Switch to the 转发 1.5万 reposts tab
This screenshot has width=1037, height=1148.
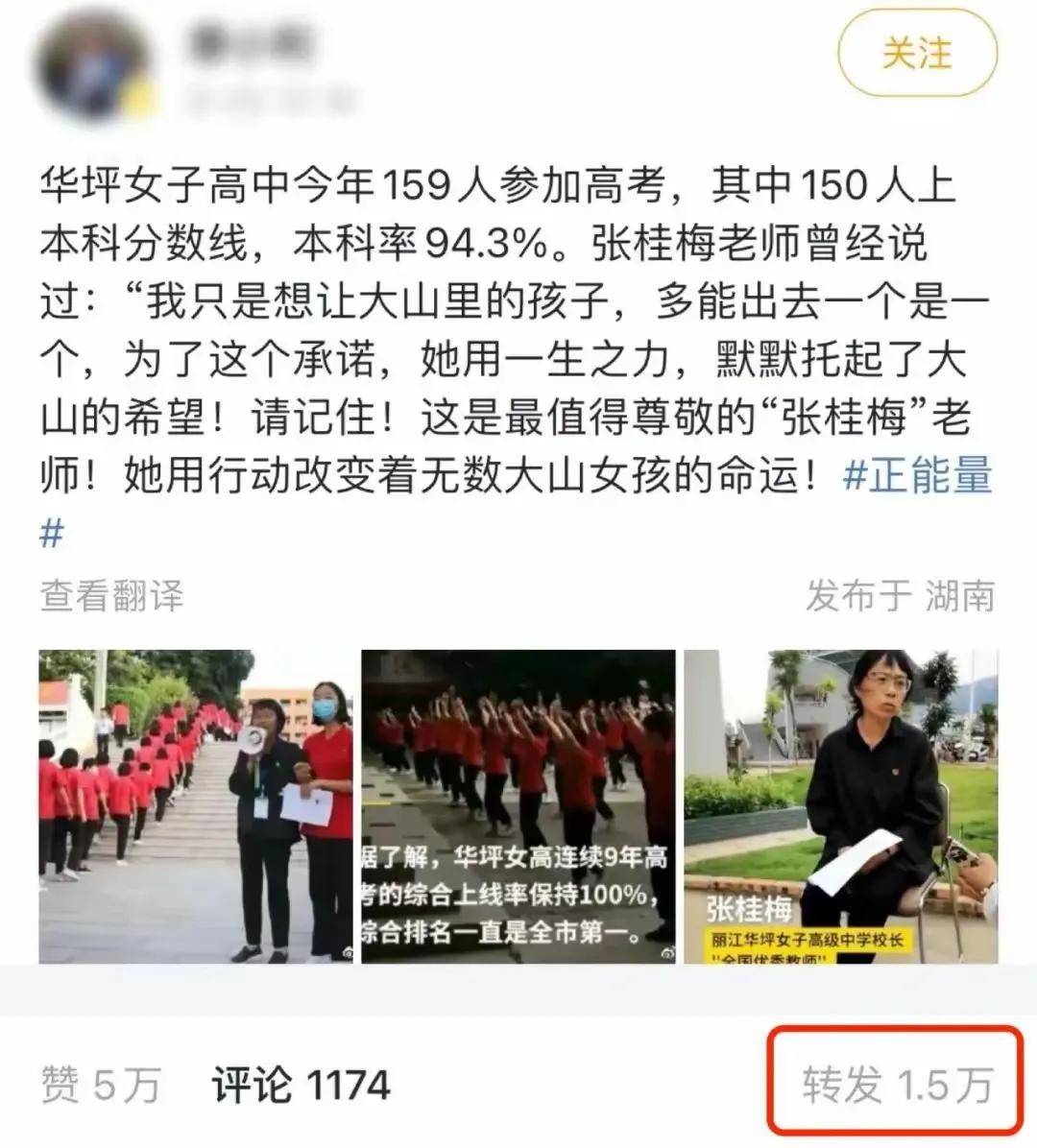pyautogui.click(x=897, y=1085)
